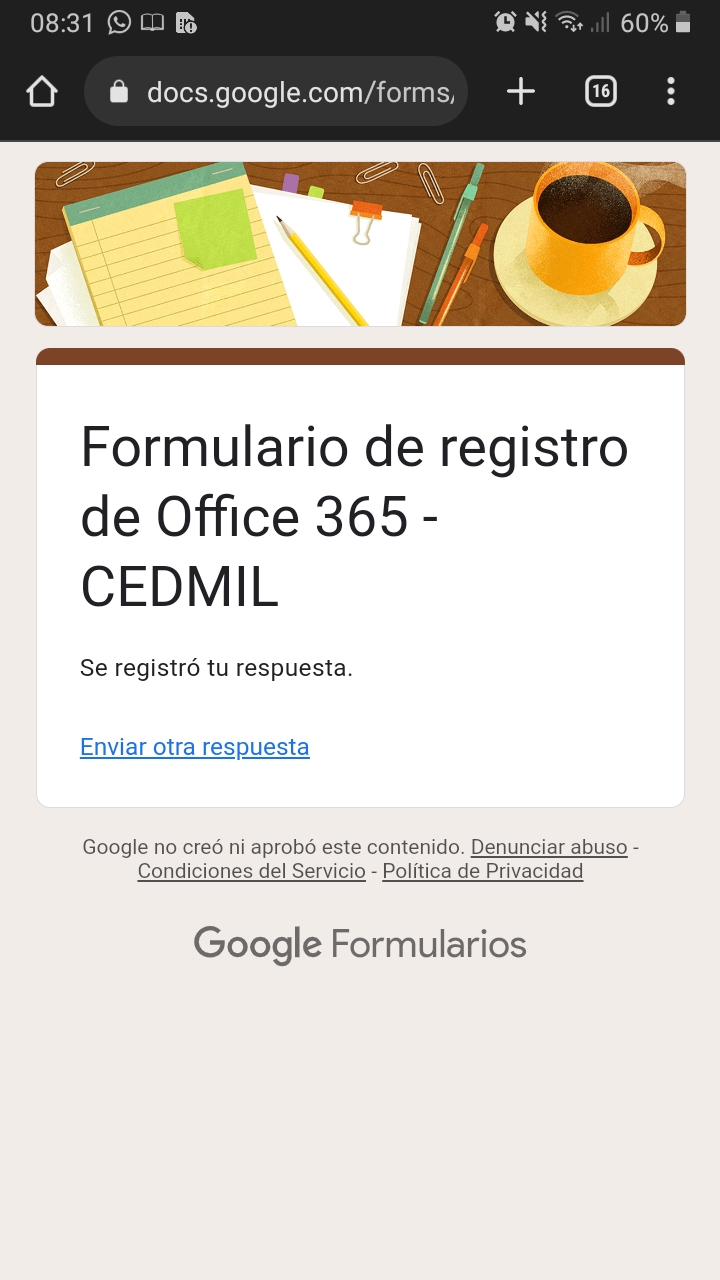Open the browser overflow menu
Viewport: 720px width, 1280px height.
pyautogui.click(x=671, y=92)
